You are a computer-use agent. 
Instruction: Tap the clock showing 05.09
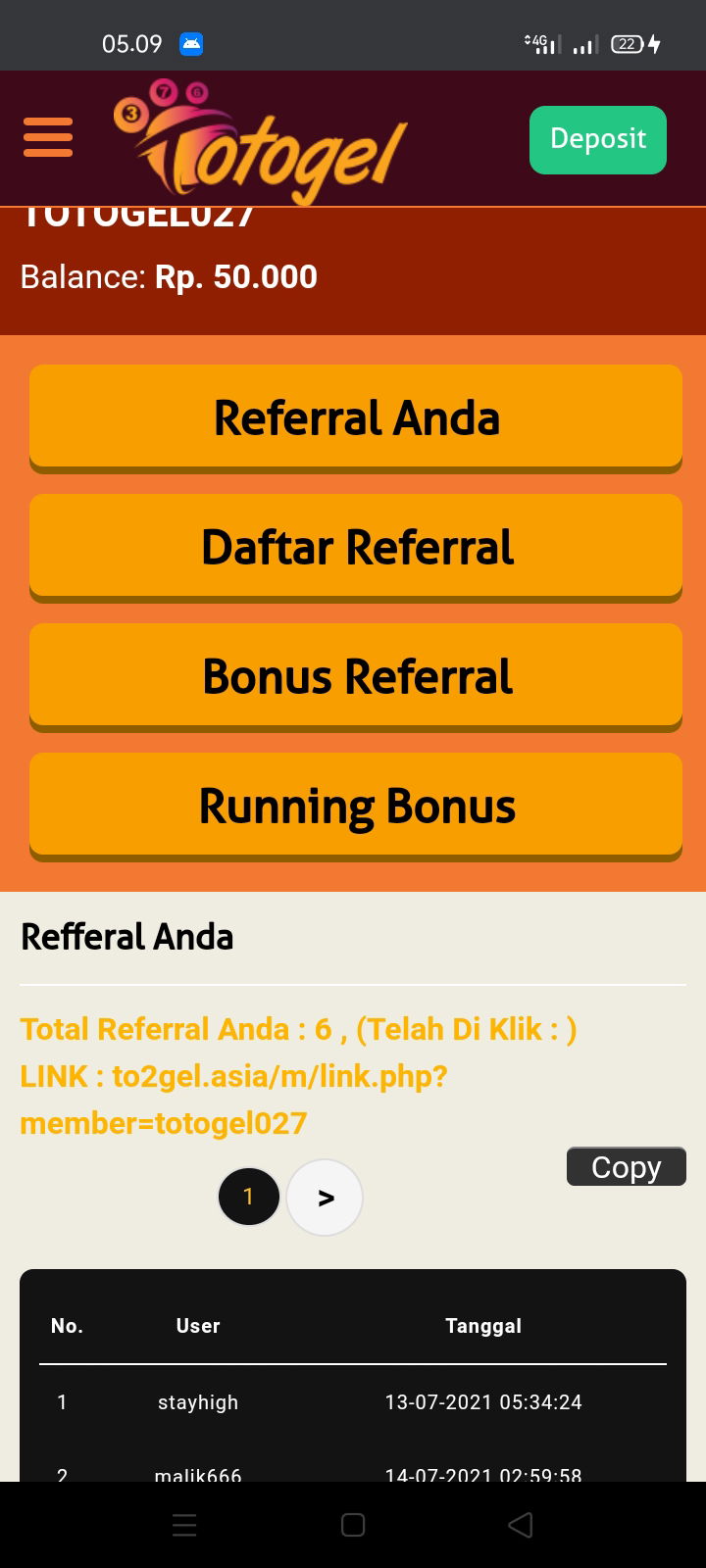click(131, 43)
